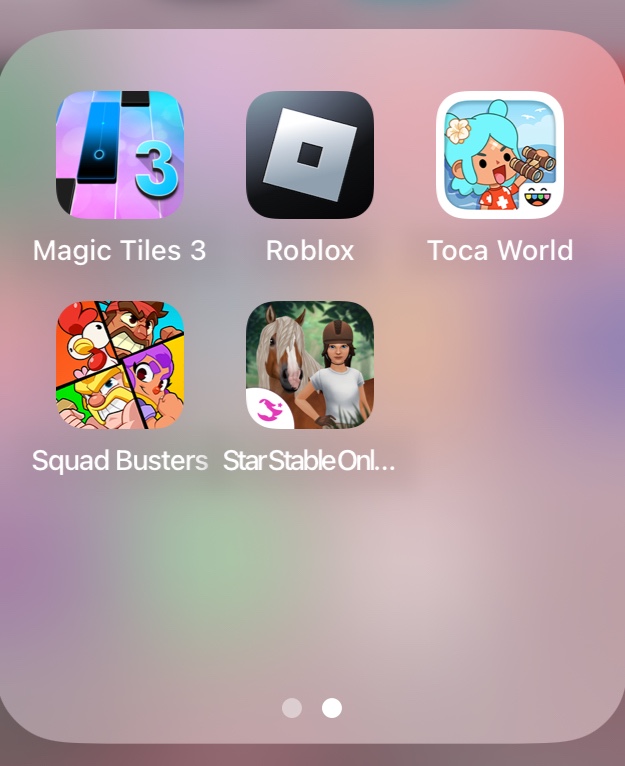Tap the folder page indicator dots
The width and height of the screenshot is (625, 766).
312,708
